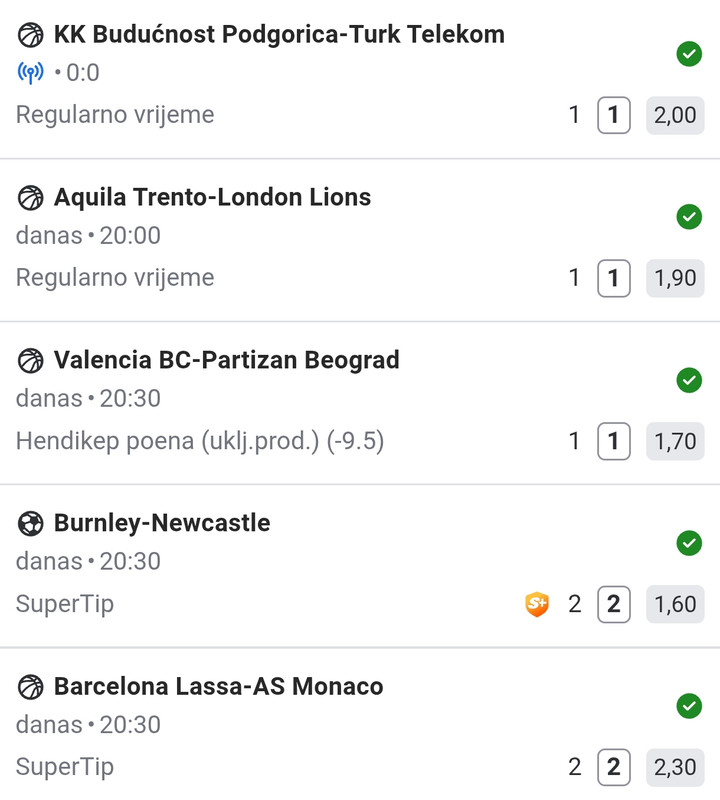Tap the 2,00 odds for Budućnost match

pyautogui.click(x=675, y=115)
